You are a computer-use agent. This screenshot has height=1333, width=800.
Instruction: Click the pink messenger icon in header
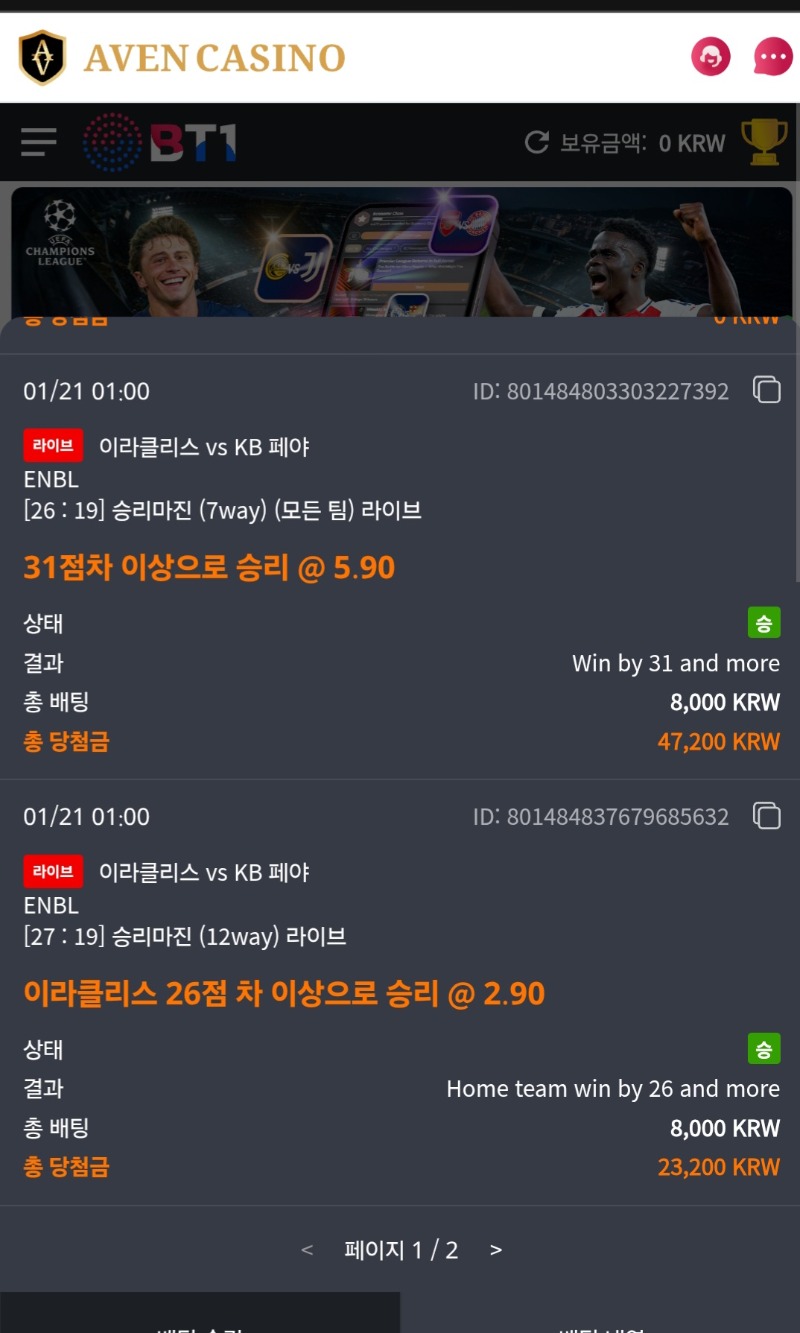click(x=769, y=57)
